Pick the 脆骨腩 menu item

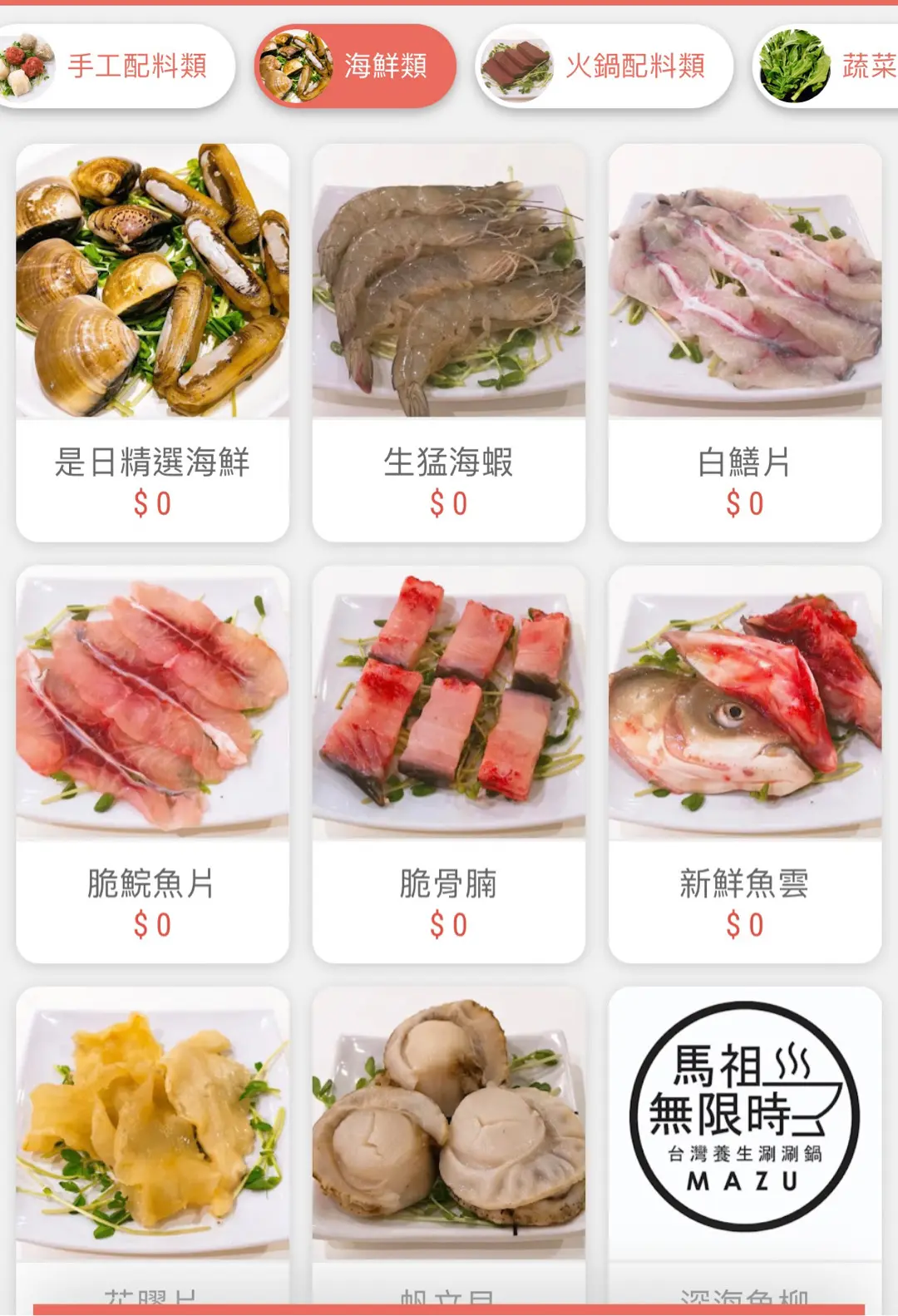tap(448, 764)
